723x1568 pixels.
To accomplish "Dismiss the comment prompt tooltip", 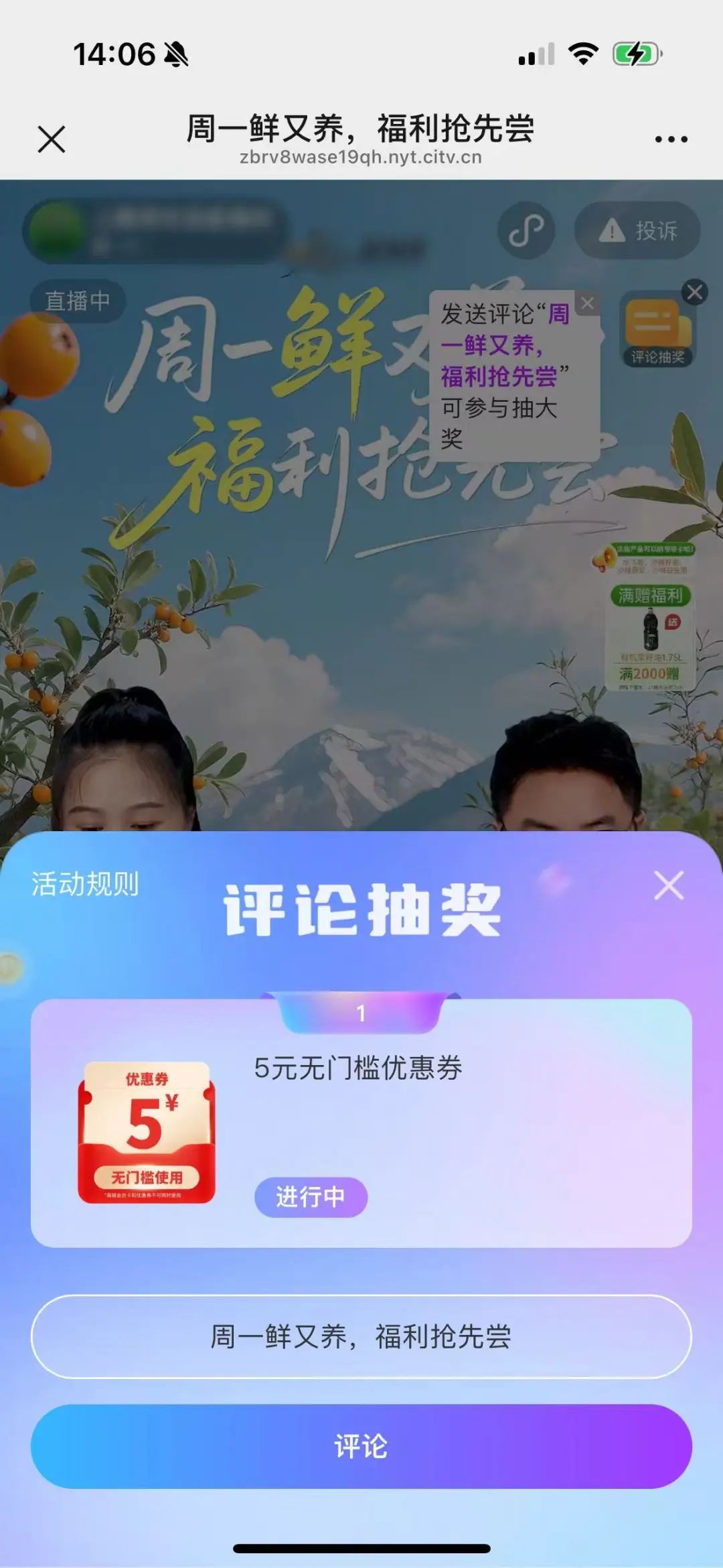I will pos(588,303).
